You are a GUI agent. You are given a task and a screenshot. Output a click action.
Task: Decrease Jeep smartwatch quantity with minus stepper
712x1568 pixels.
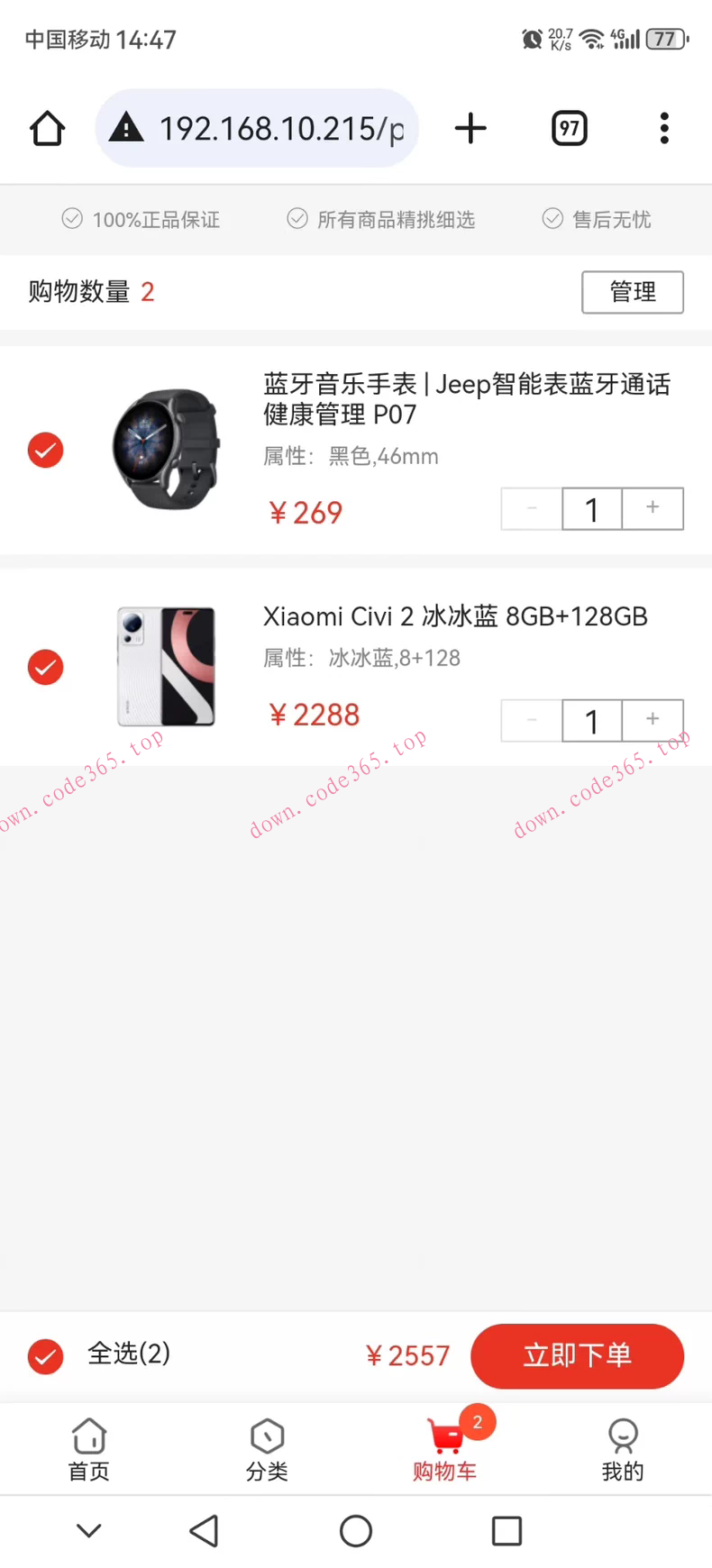[531, 508]
